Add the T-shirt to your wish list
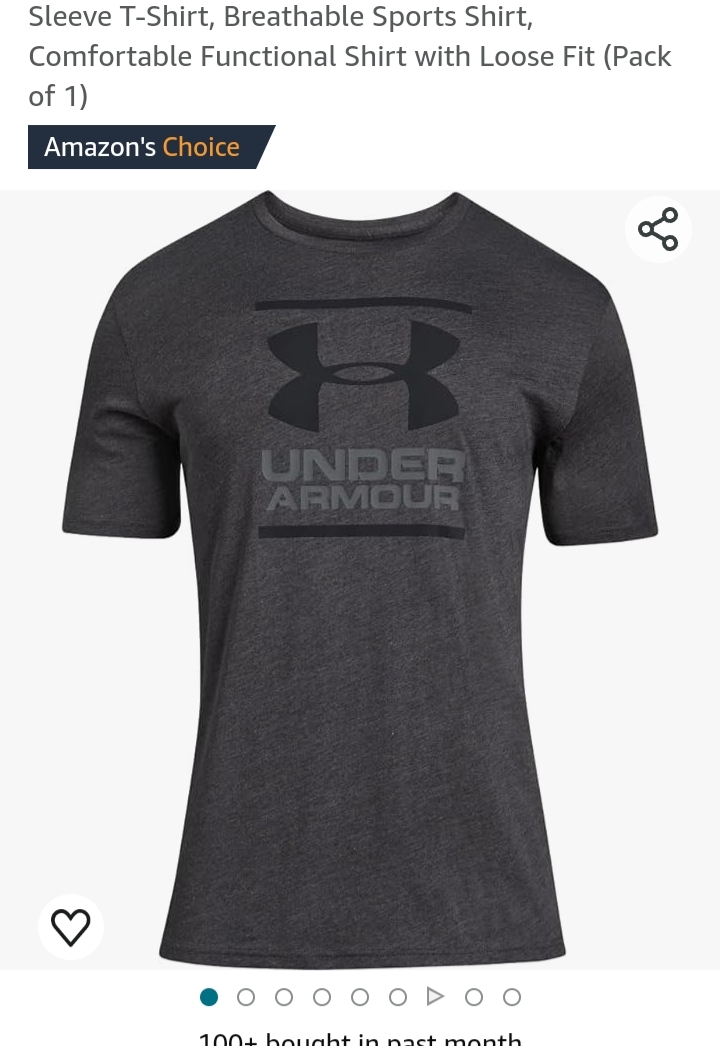This screenshot has width=720, height=1046. 71,927
